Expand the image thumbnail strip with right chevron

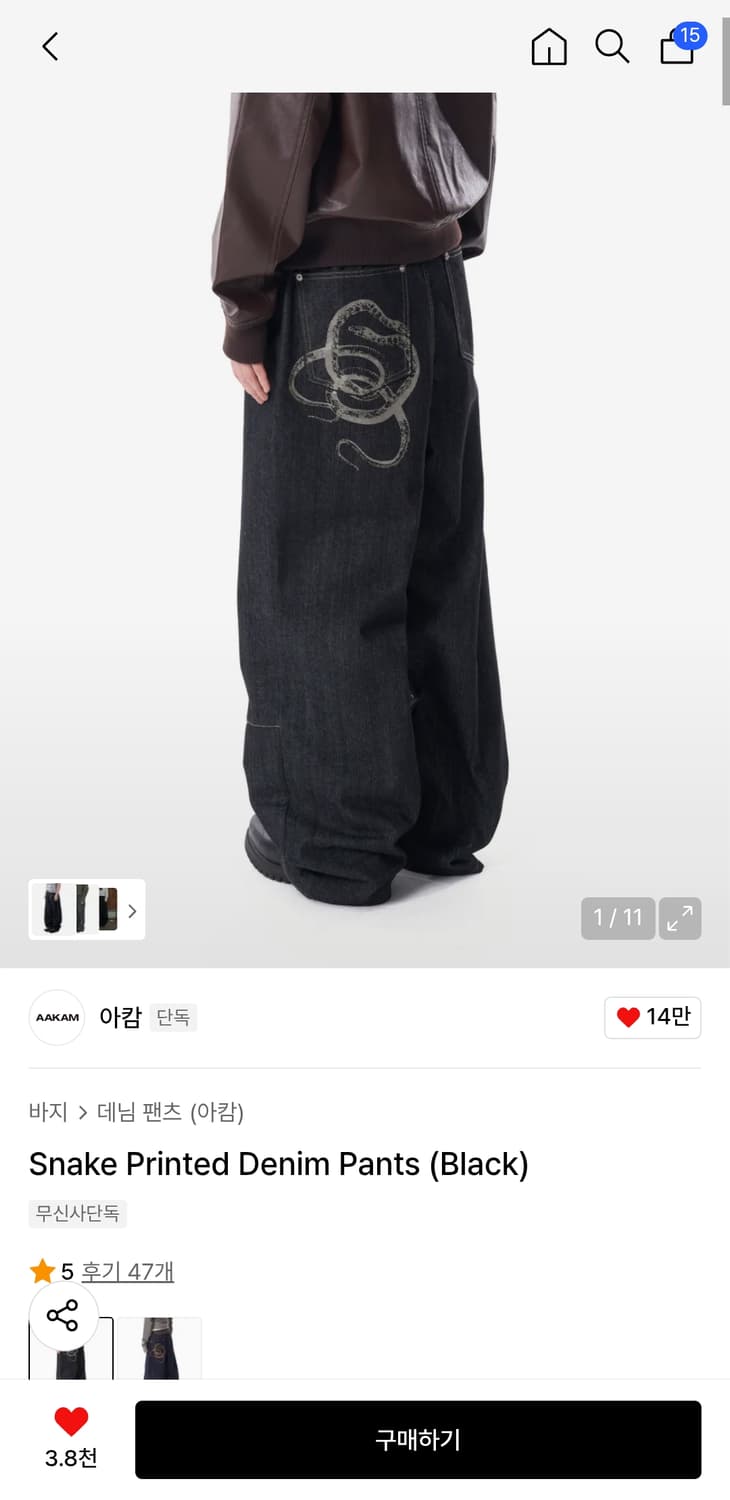point(131,910)
